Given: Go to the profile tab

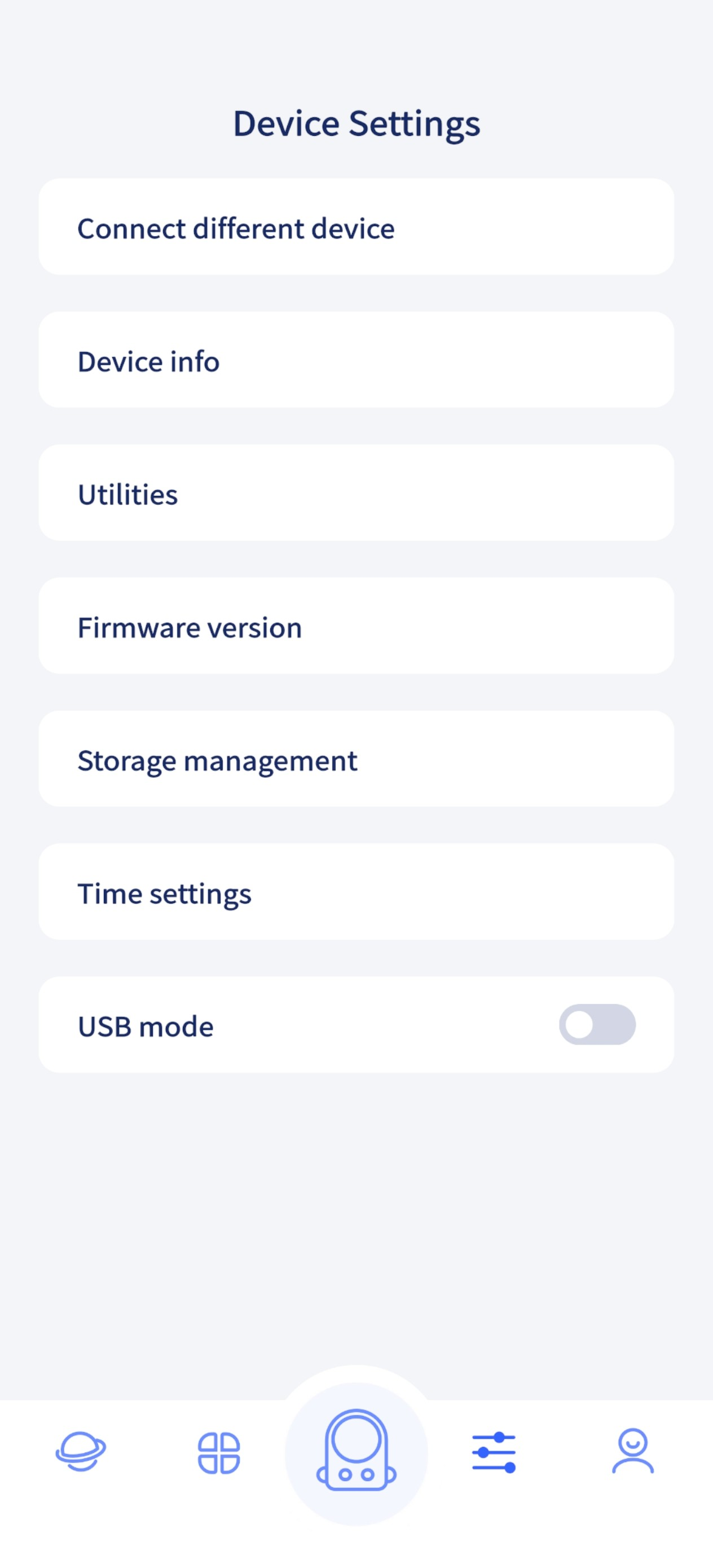Looking at the screenshot, I should 633,1451.
